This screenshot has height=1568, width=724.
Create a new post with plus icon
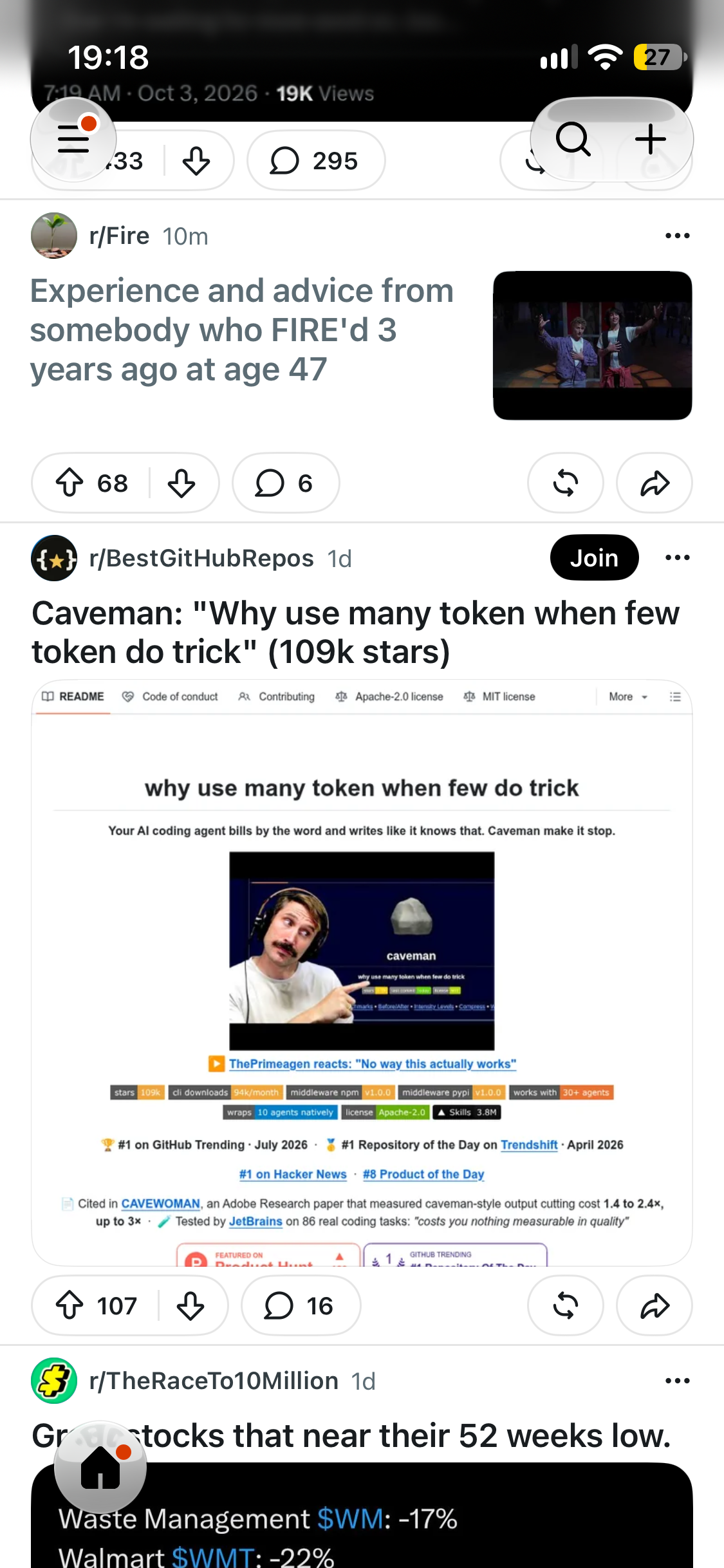(x=651, y=139)
